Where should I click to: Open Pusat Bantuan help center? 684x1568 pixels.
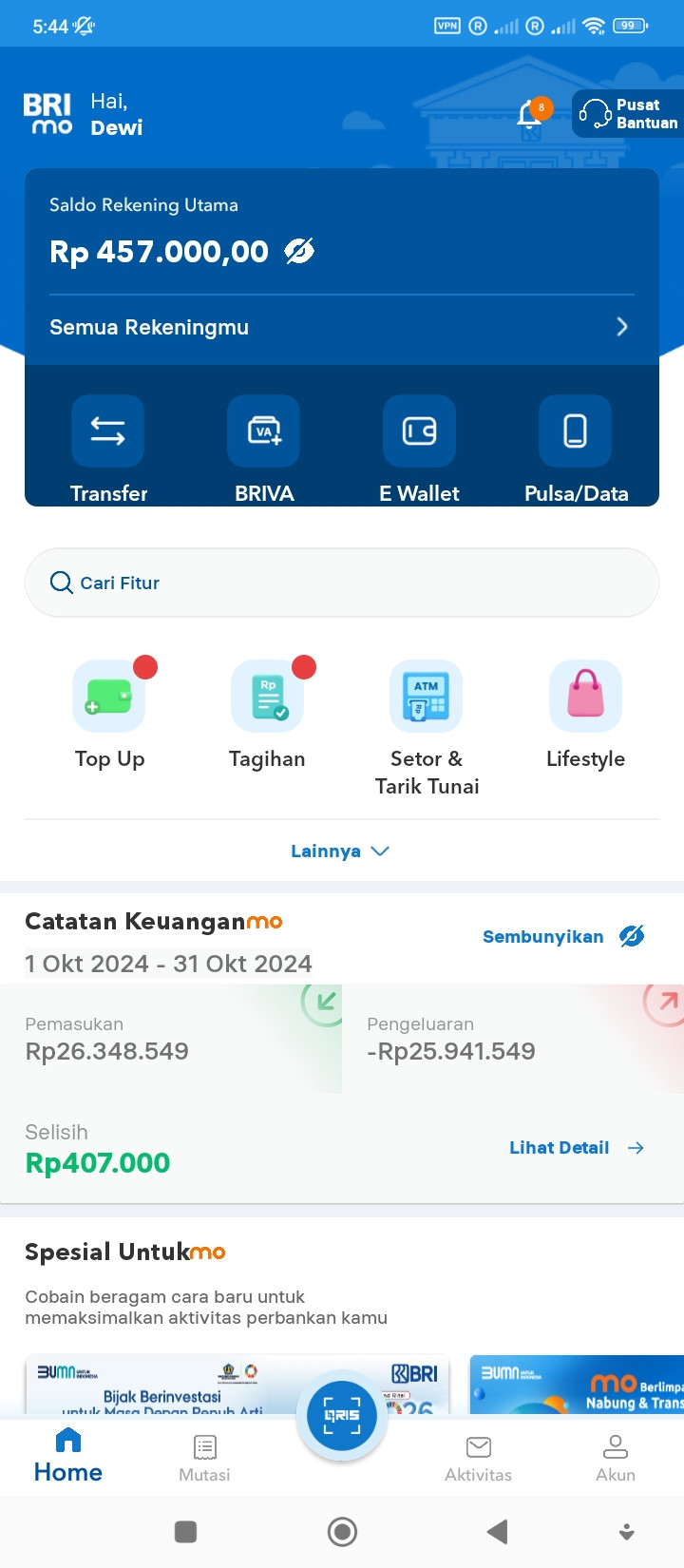(x=628, y=114)
